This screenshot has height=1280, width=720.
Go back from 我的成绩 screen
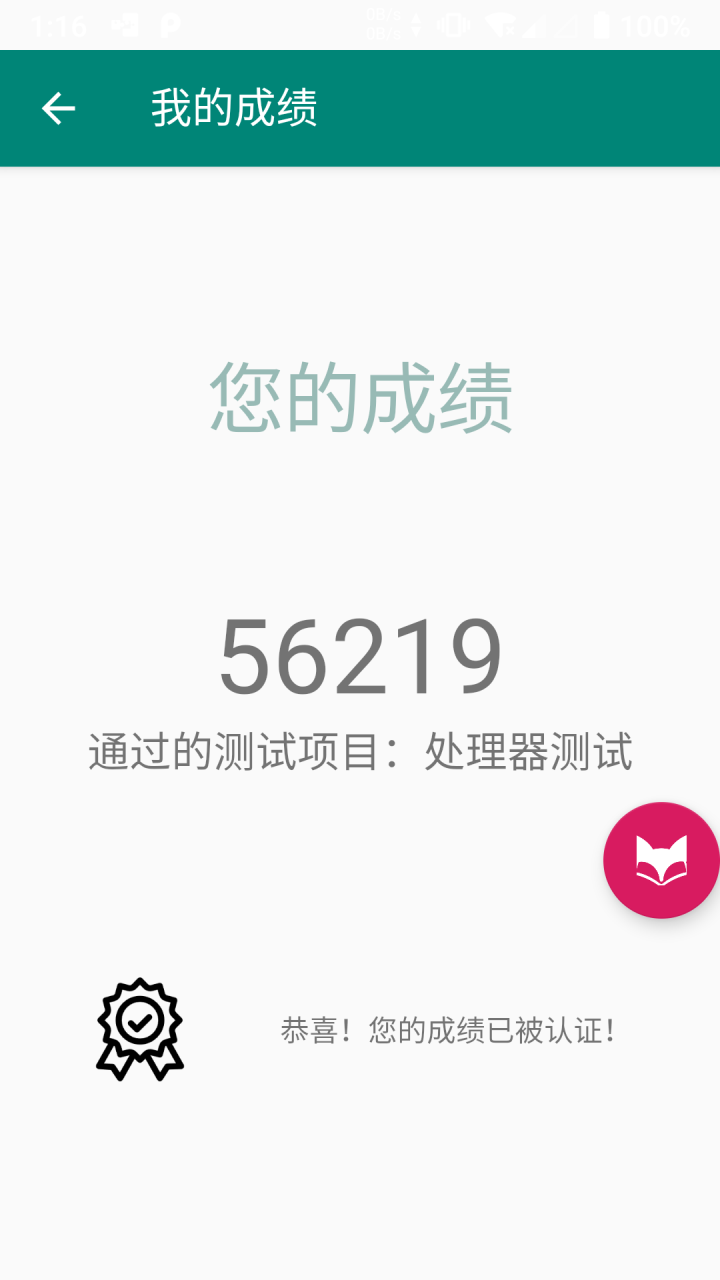coord(58,108)
